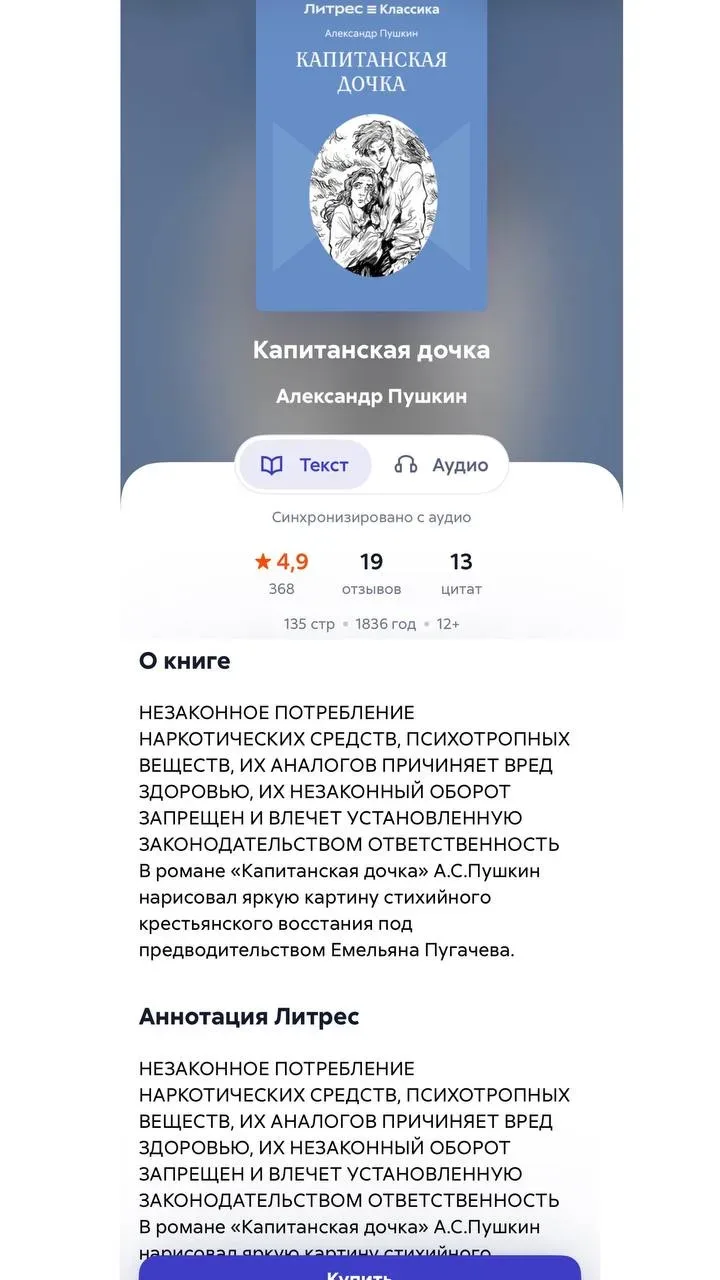This screenshot has height=1280, width=720.
Task: View the 19 отзывов reviews
Action: click(x=371, y=573)
